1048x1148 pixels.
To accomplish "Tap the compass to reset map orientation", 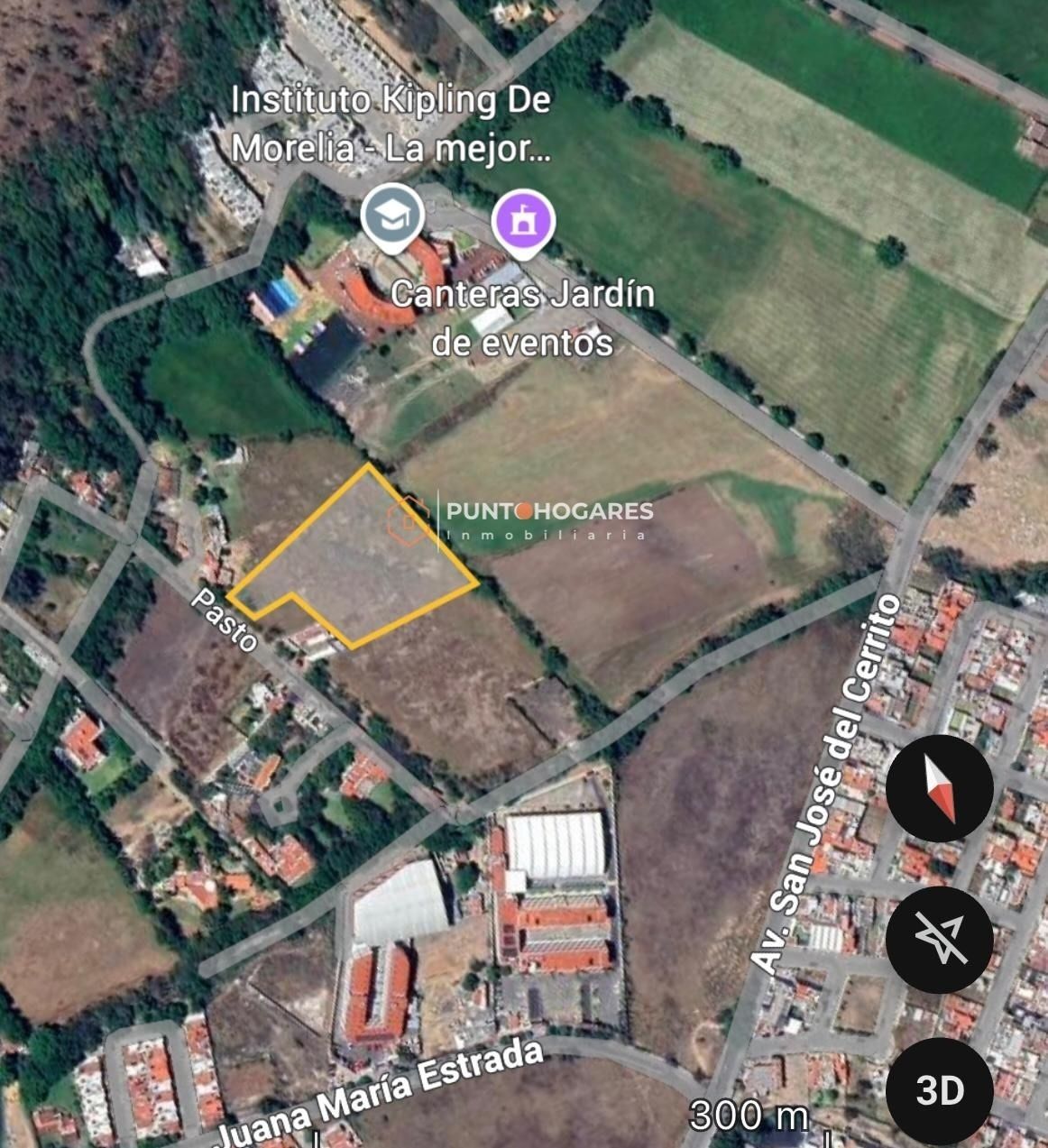I will click(x=940, y=788).
